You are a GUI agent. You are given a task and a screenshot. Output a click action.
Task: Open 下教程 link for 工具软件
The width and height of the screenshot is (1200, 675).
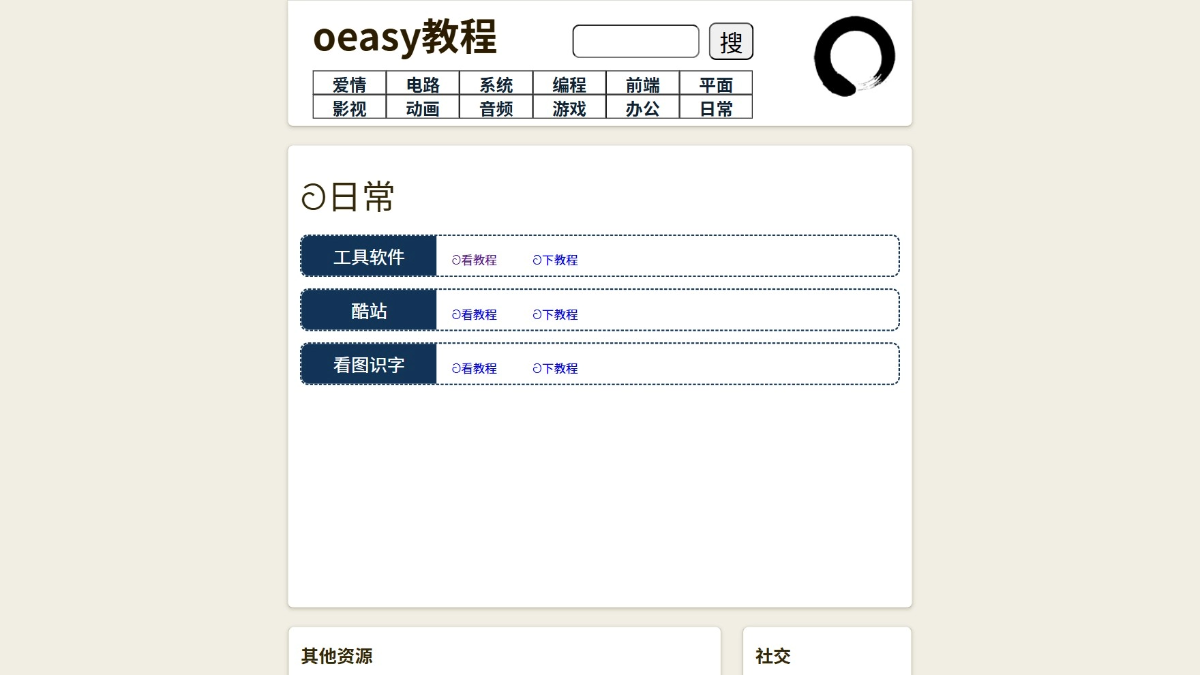[x=555, y=260]
